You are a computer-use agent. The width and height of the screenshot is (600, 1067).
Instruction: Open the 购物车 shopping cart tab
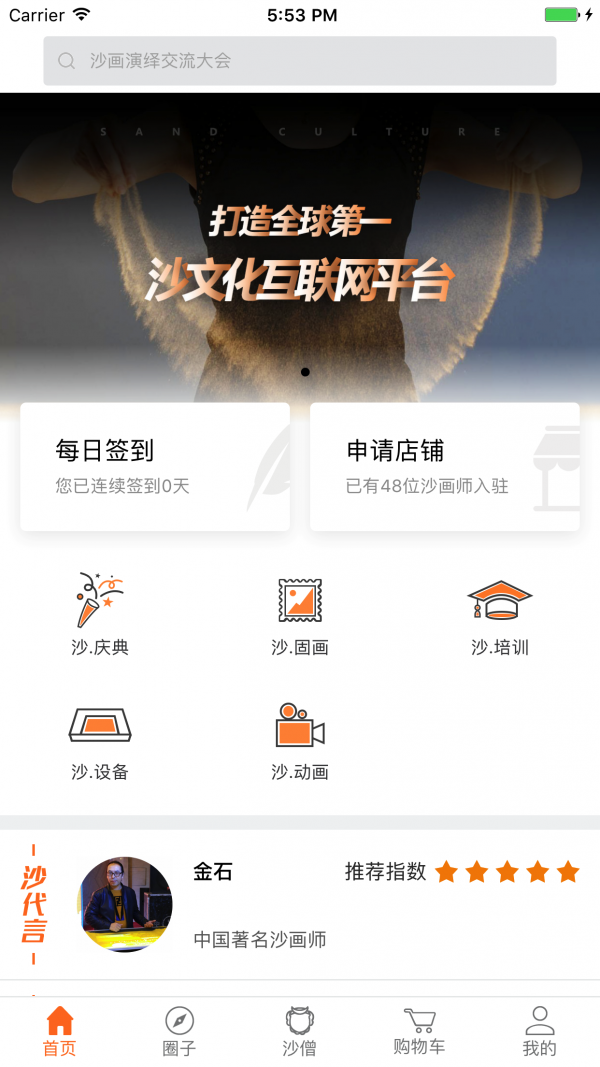point(419,1032)
